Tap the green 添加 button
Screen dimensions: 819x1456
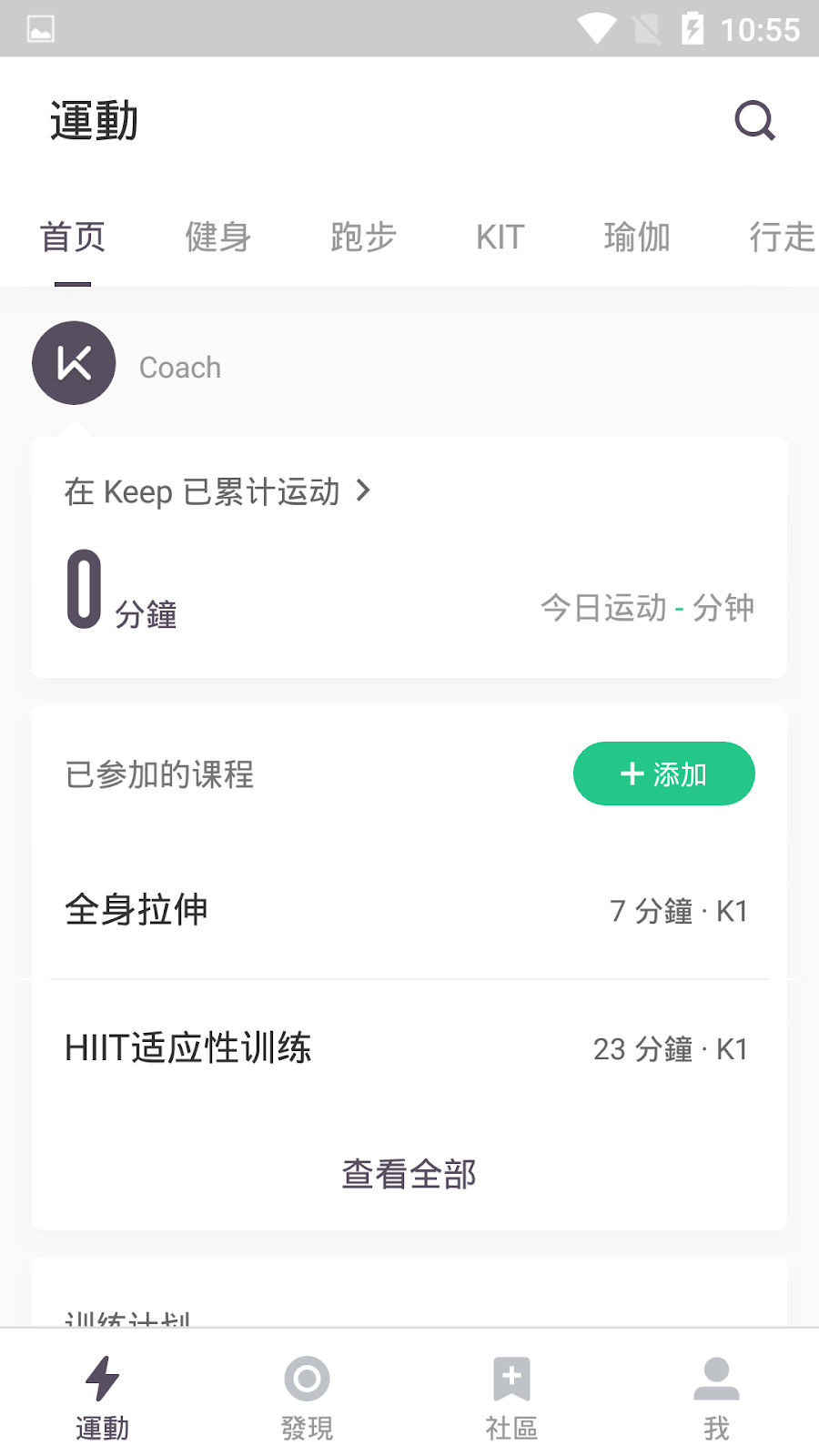pos(663,773)
